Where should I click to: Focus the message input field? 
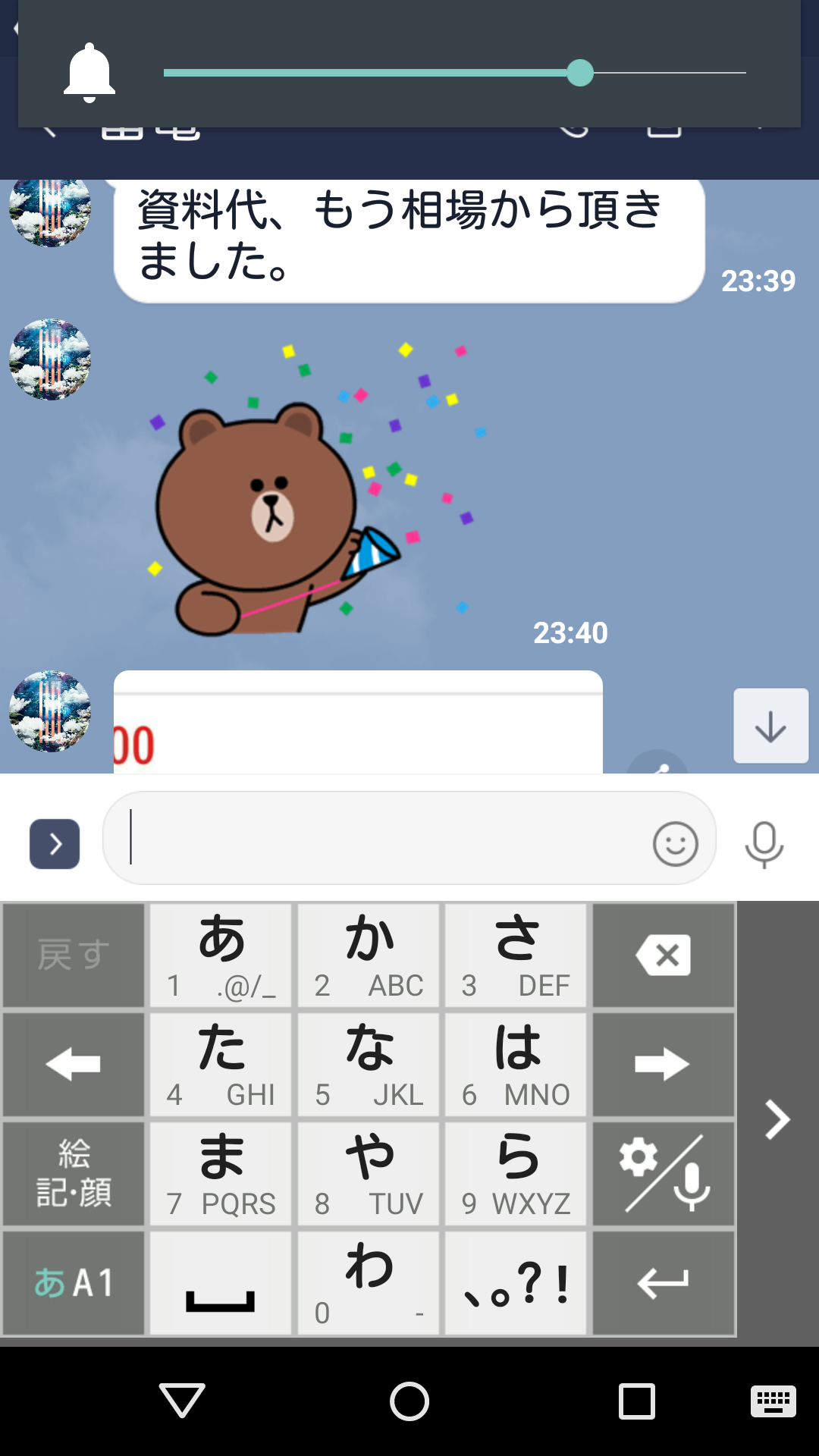point(379,838)
